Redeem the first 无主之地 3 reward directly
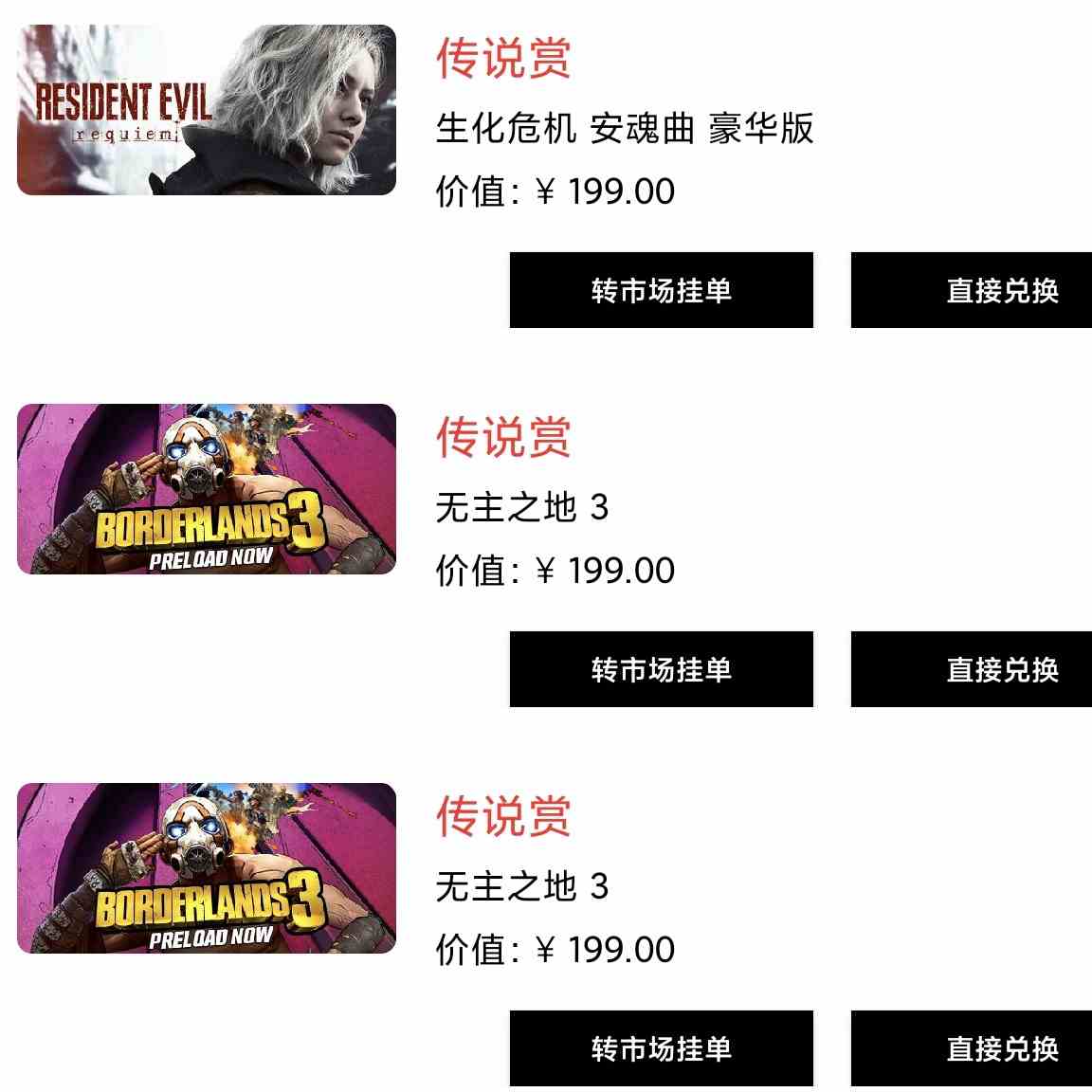Image resolution: width=1092 pixels, height=1092 pixels. (972, 669)
